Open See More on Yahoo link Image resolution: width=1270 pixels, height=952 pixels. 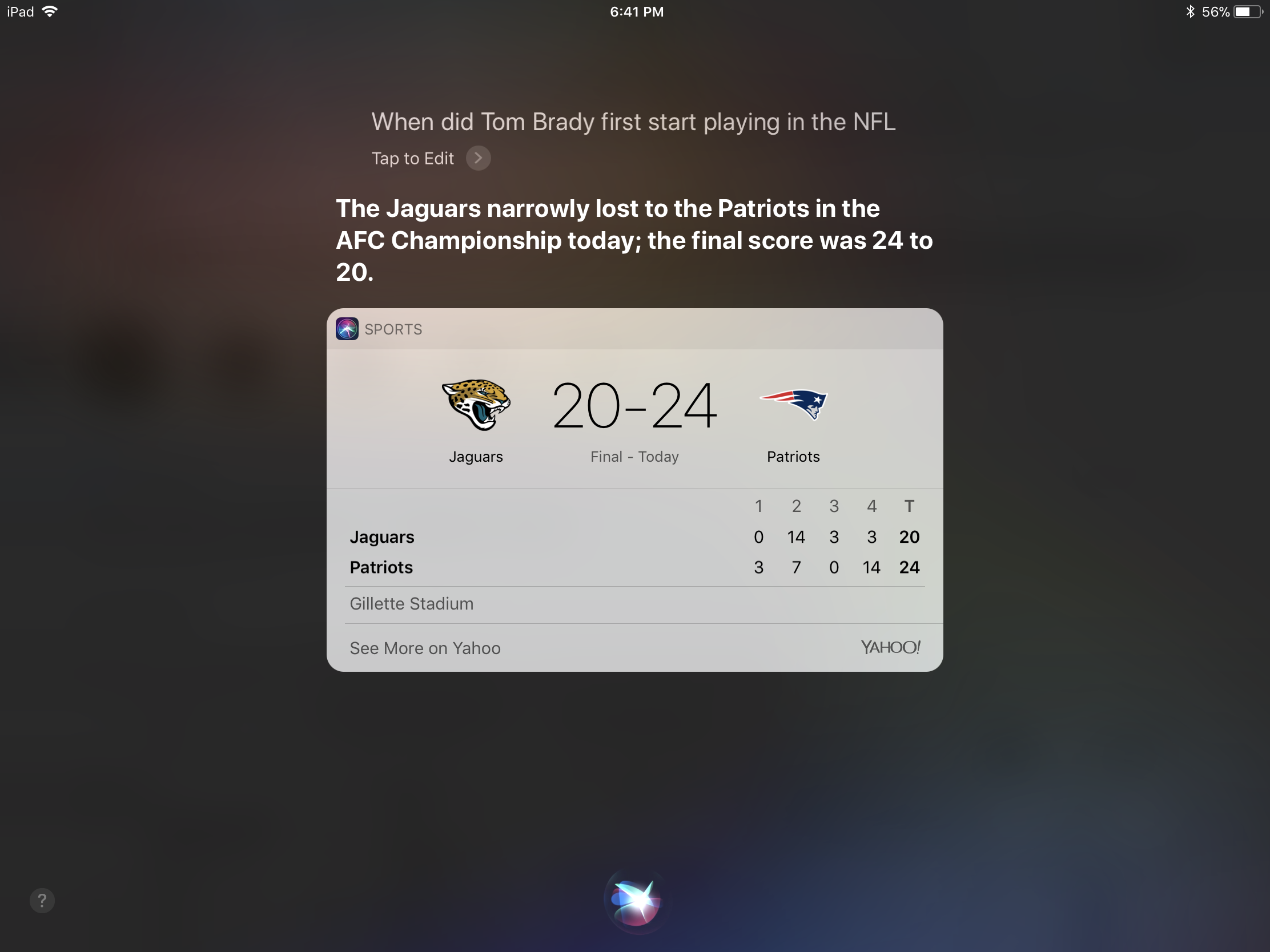pyautogui.click(x=425, y=648)
